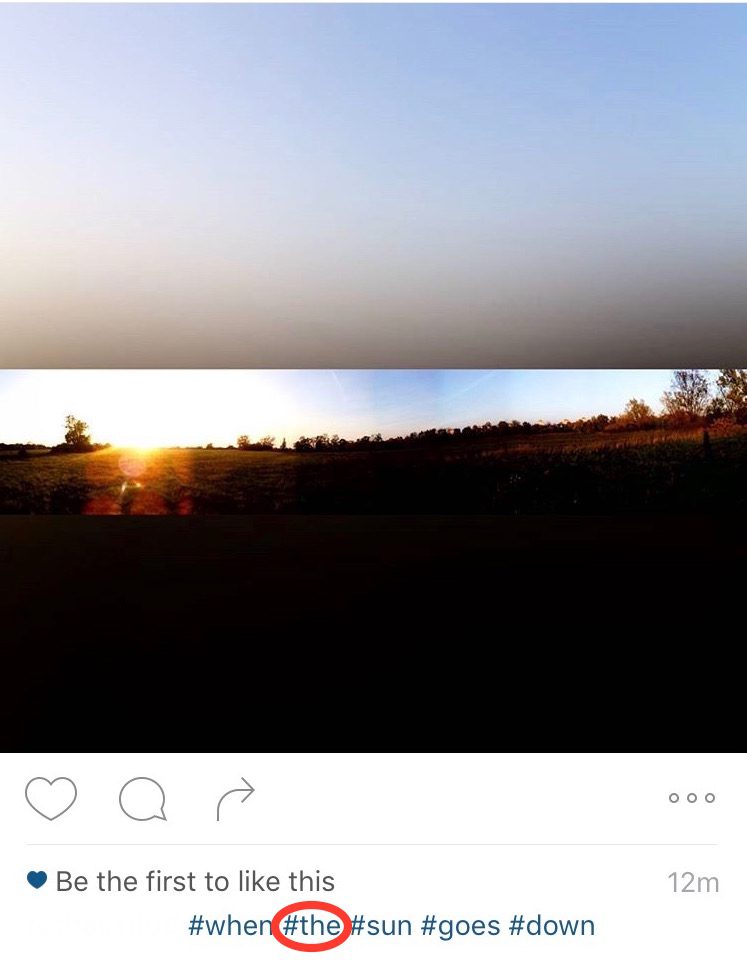The image size is (747, 969).
Task: Open the #down hashtag
Action: (552, 926)
